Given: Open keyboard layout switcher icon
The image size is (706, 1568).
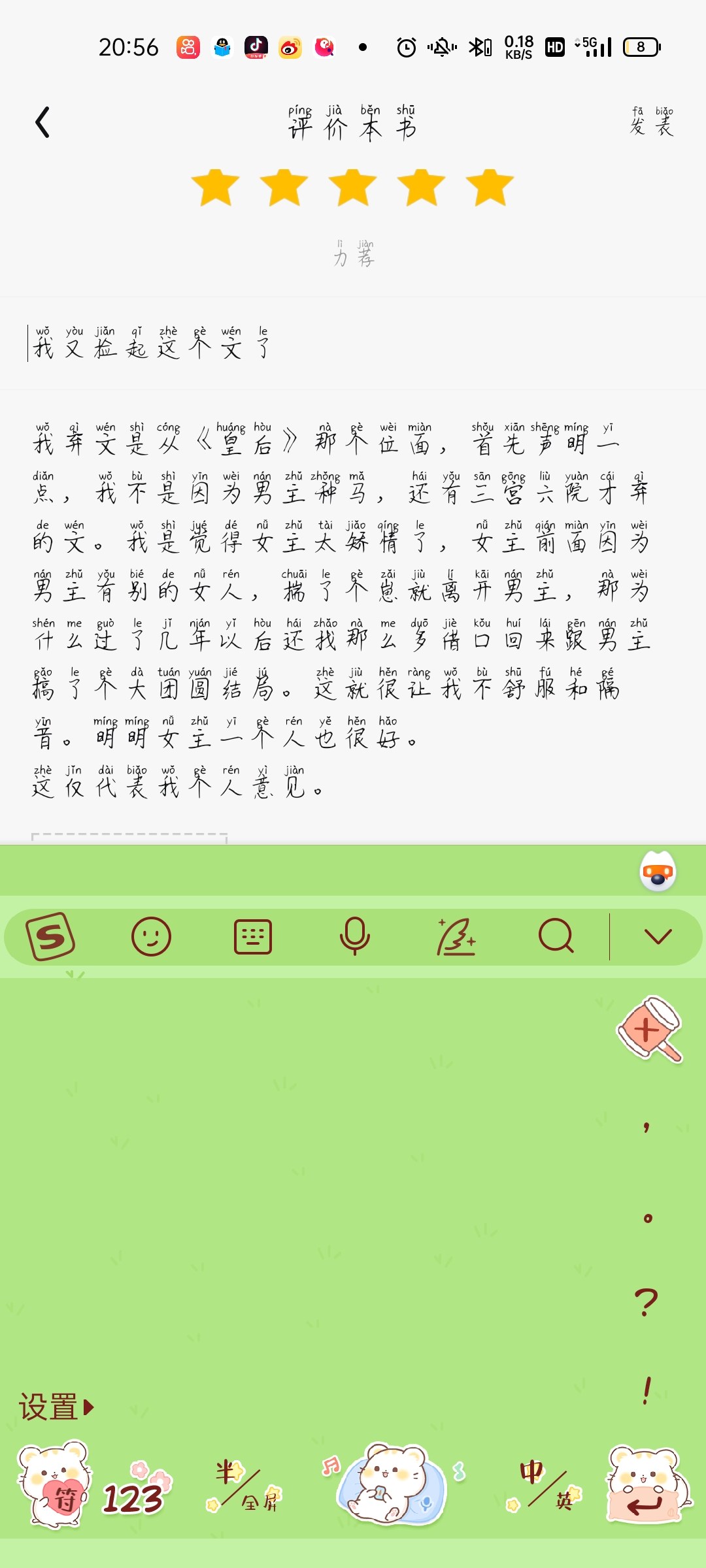Looking at the screenshot, I should (253, 937).
